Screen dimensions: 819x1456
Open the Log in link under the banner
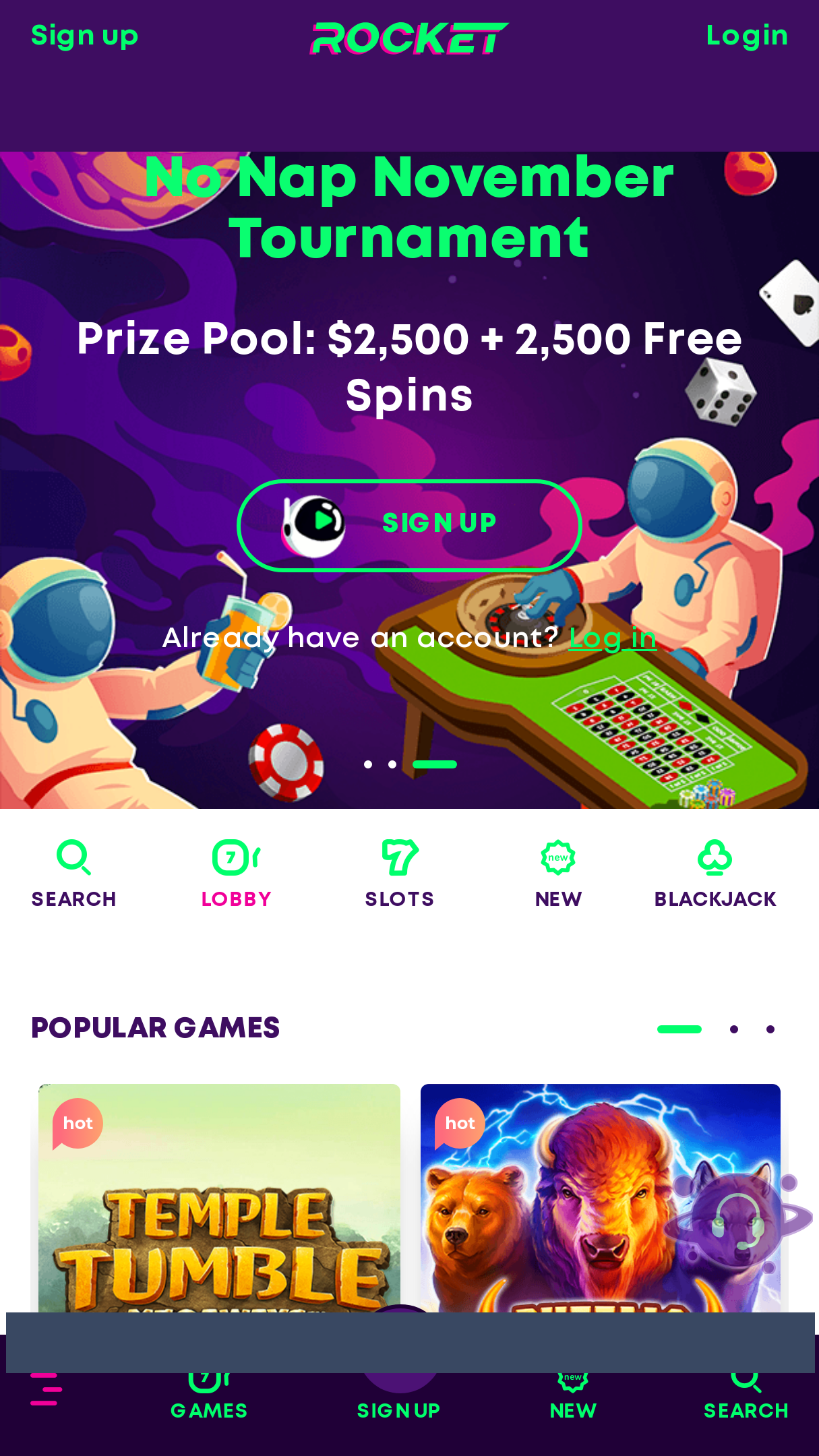tap(613, 637)
